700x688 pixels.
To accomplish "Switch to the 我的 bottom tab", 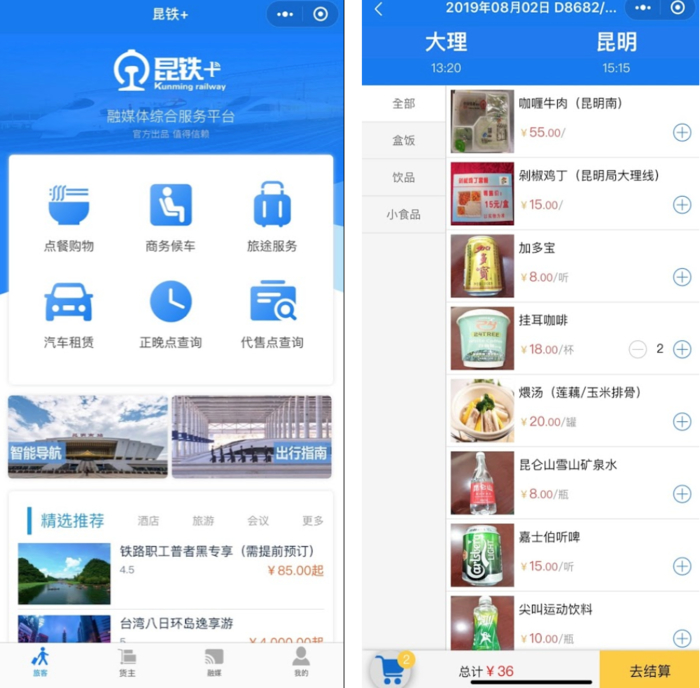I will click(x=301, y=661).
